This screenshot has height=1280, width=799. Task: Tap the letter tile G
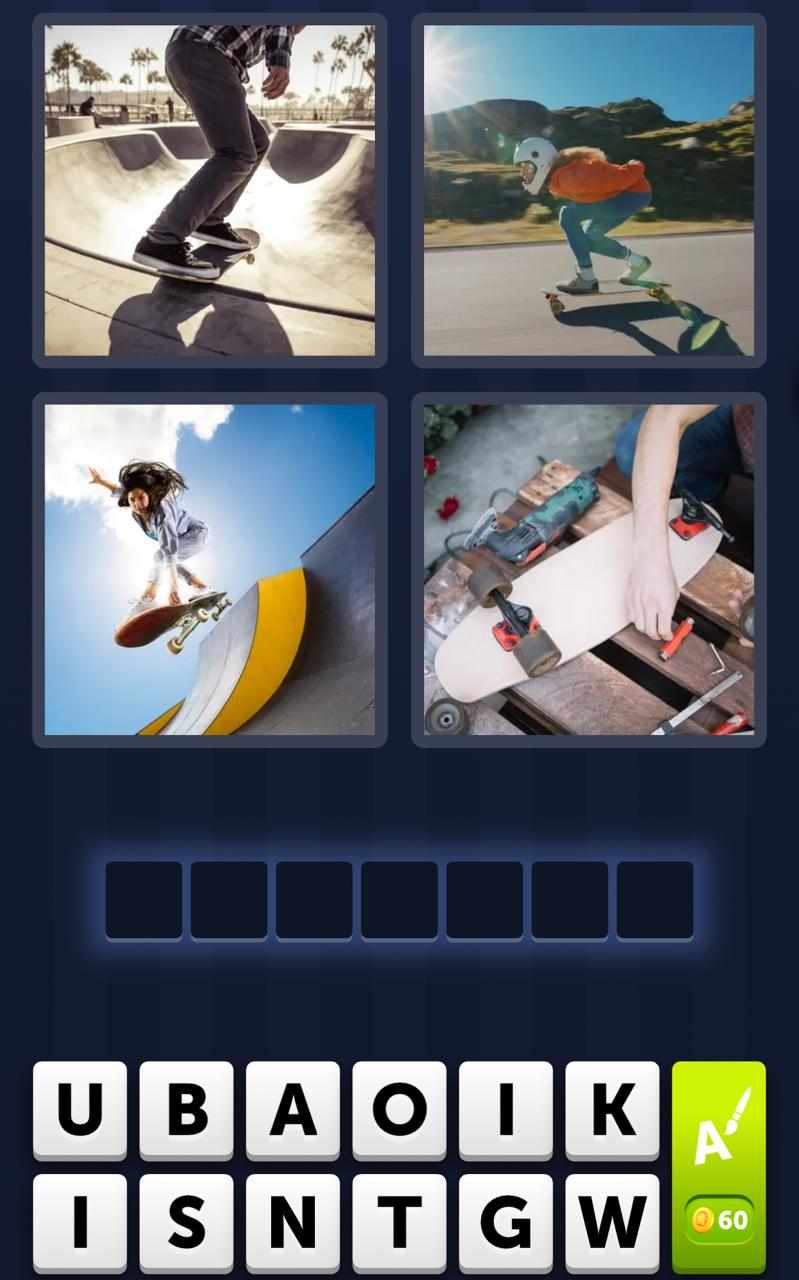coord(505,1222)
